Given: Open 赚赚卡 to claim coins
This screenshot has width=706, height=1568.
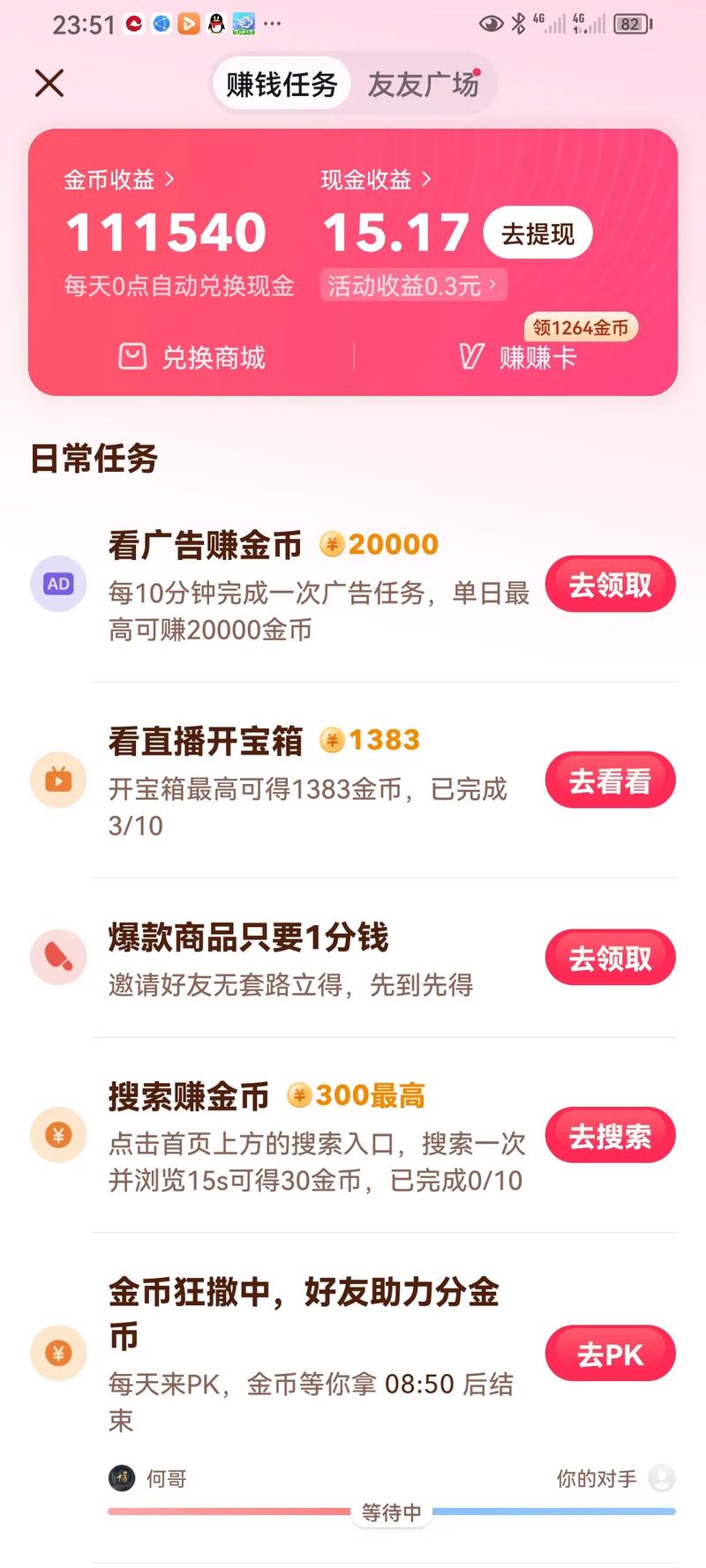Looking at the screenshot, I should 519,357.
